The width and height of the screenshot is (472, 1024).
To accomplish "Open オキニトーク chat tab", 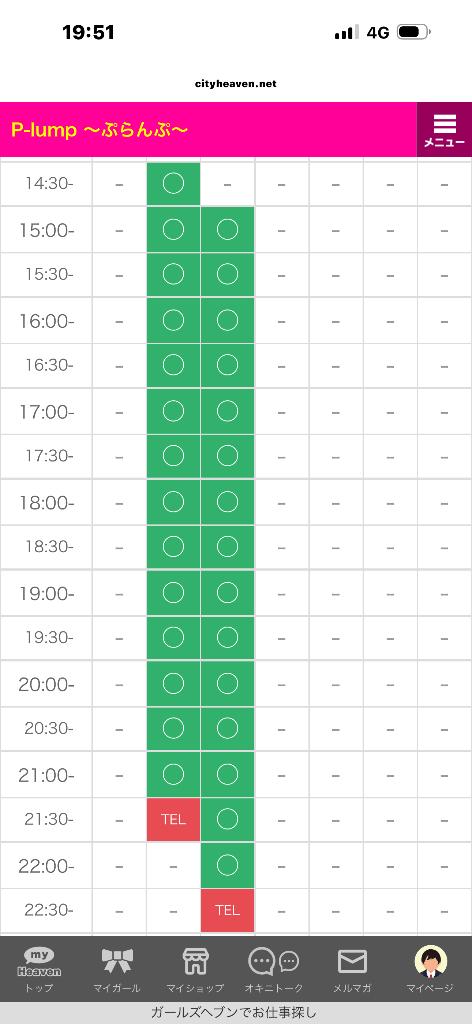I will (x=274, y=969).
